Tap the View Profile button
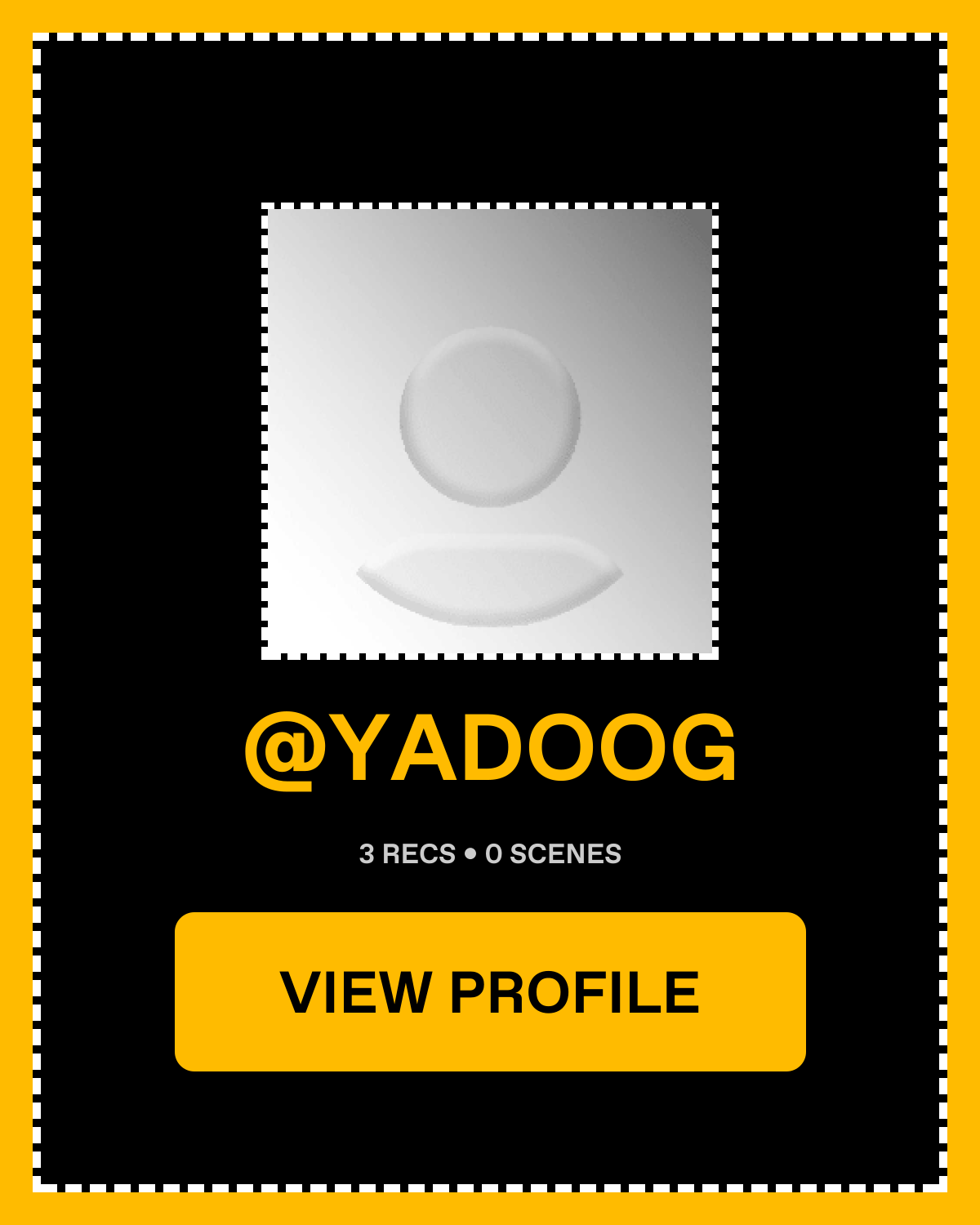 tap(490, 991)
